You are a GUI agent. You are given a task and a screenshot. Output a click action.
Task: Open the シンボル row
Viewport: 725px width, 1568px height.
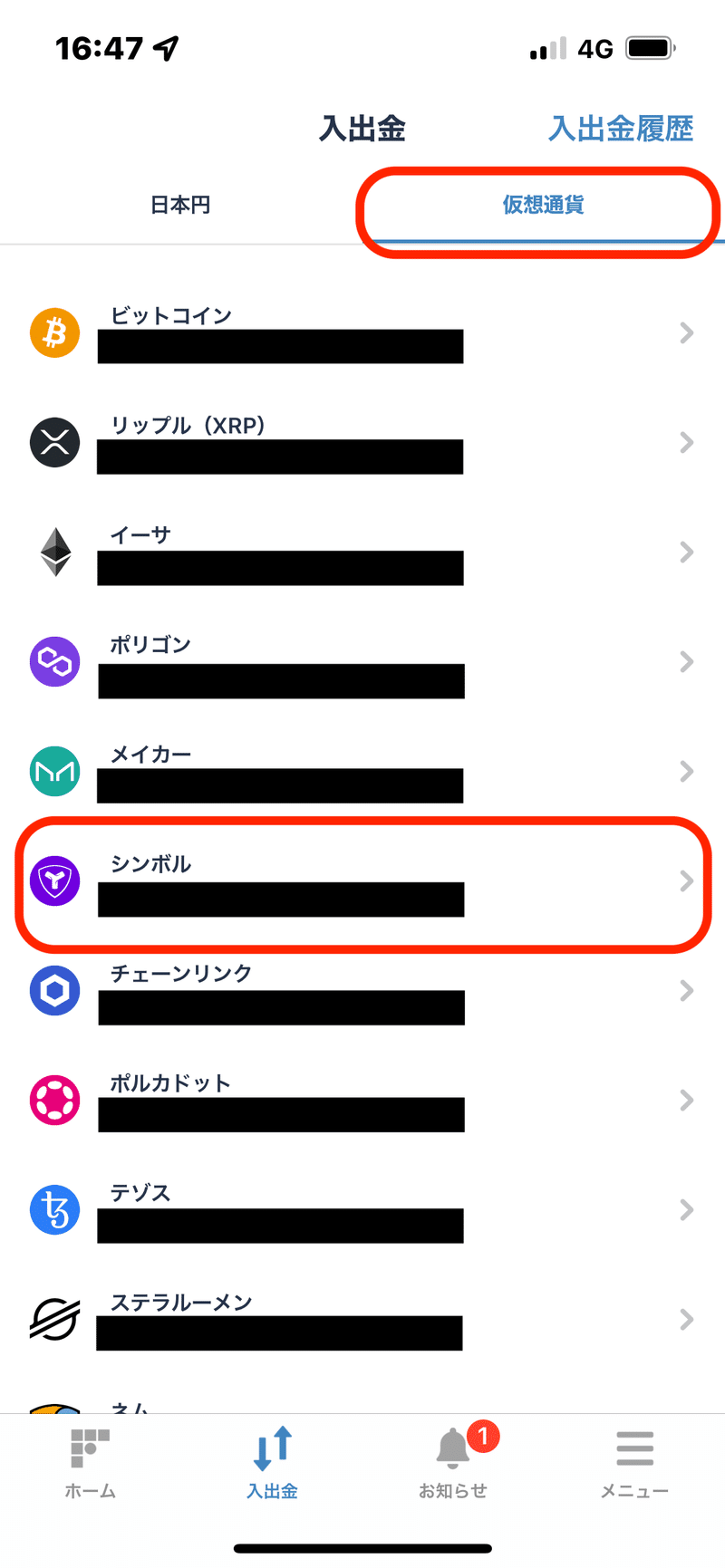point(362,881)
